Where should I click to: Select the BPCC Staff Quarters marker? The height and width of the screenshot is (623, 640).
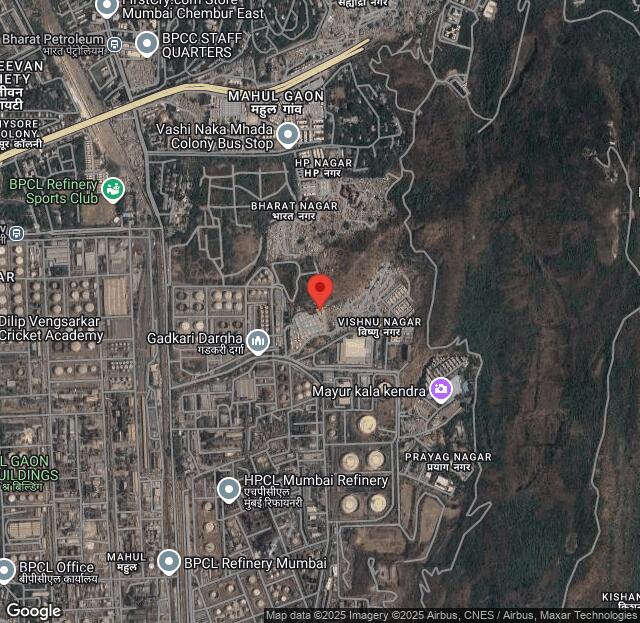147,43
